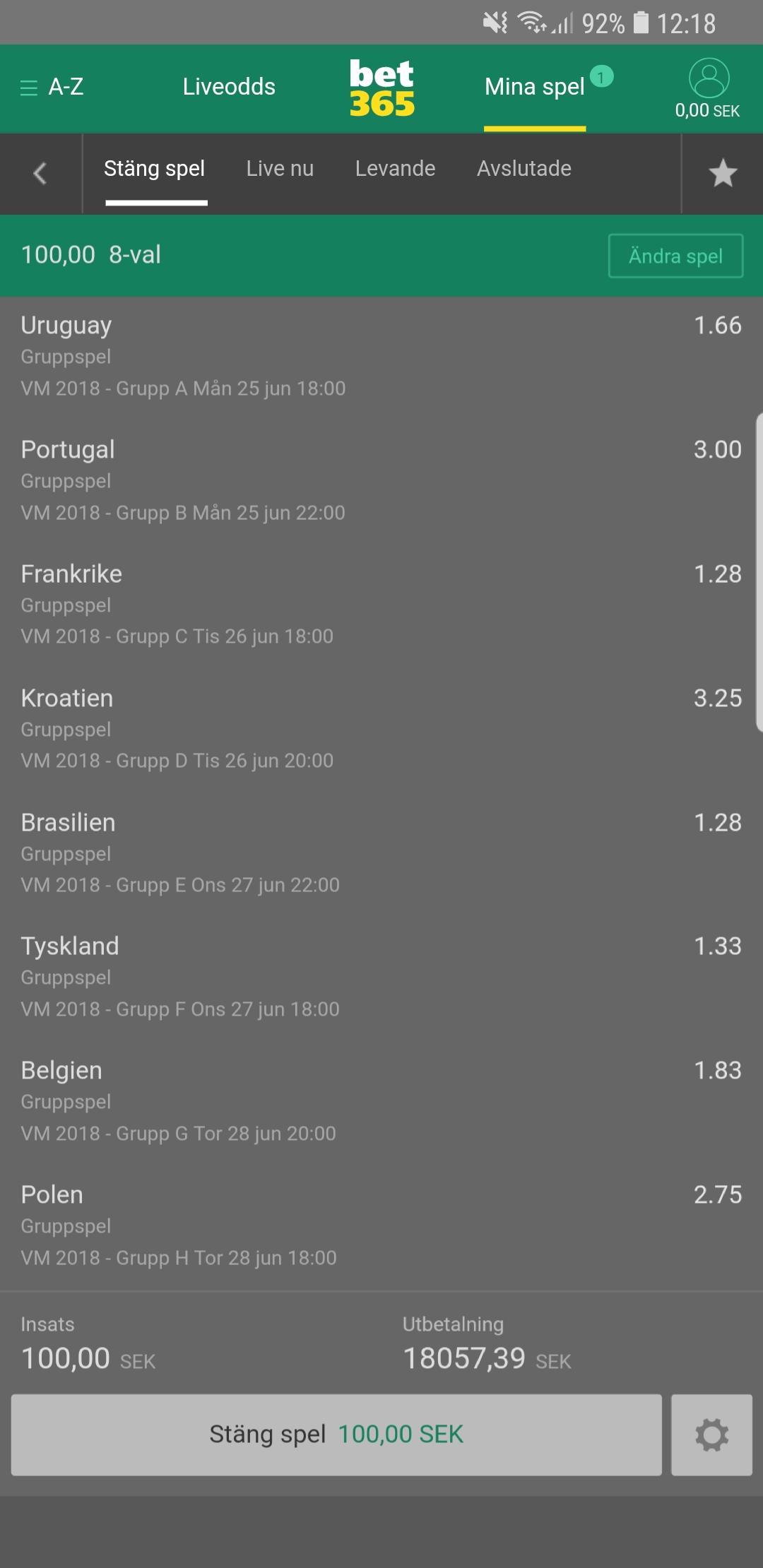763x1568 pixels.
Task: Go to Liveodds
Action: [229, 87]
